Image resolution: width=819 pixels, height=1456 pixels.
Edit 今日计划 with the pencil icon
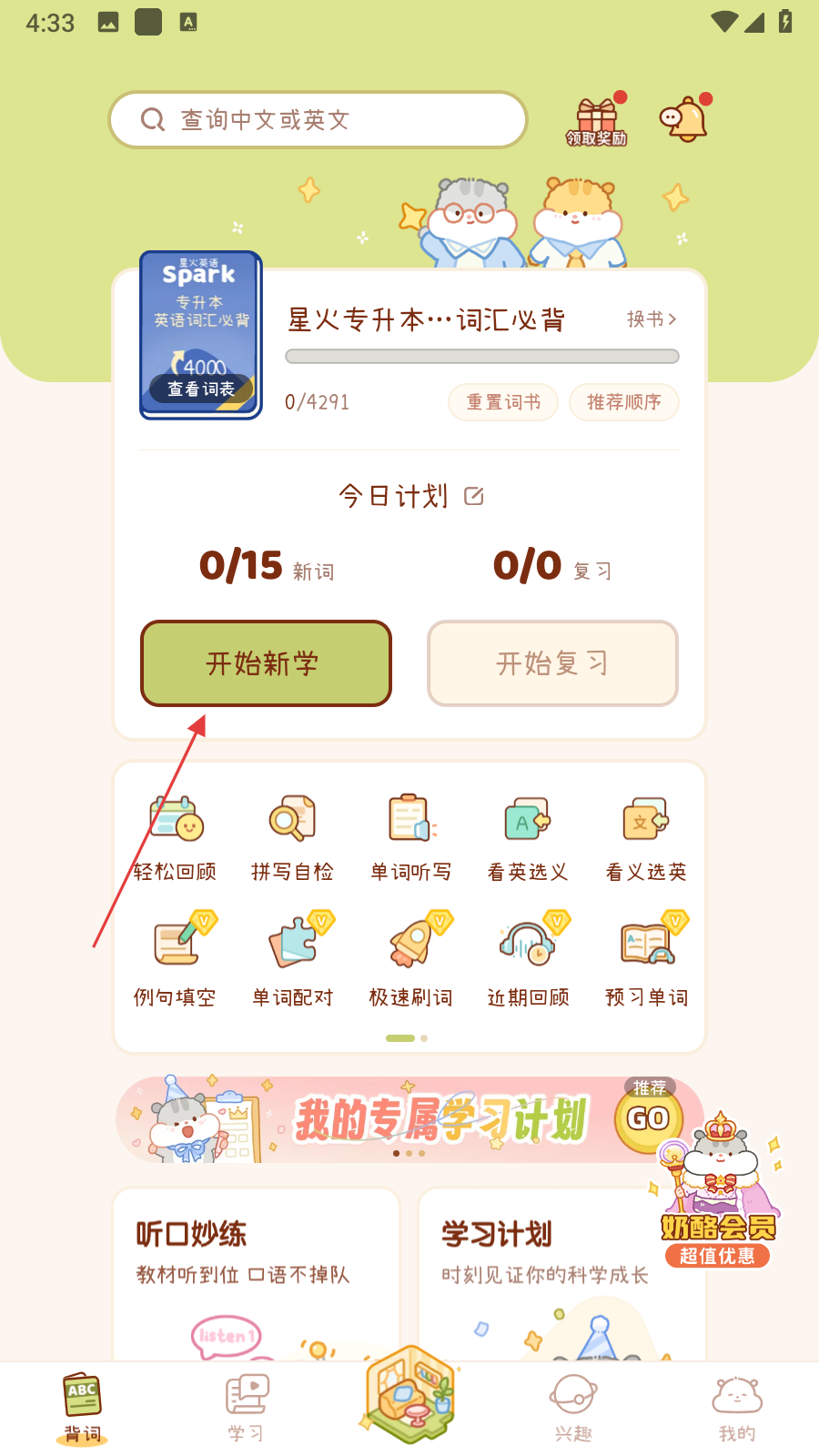click(x=474, y=496)
